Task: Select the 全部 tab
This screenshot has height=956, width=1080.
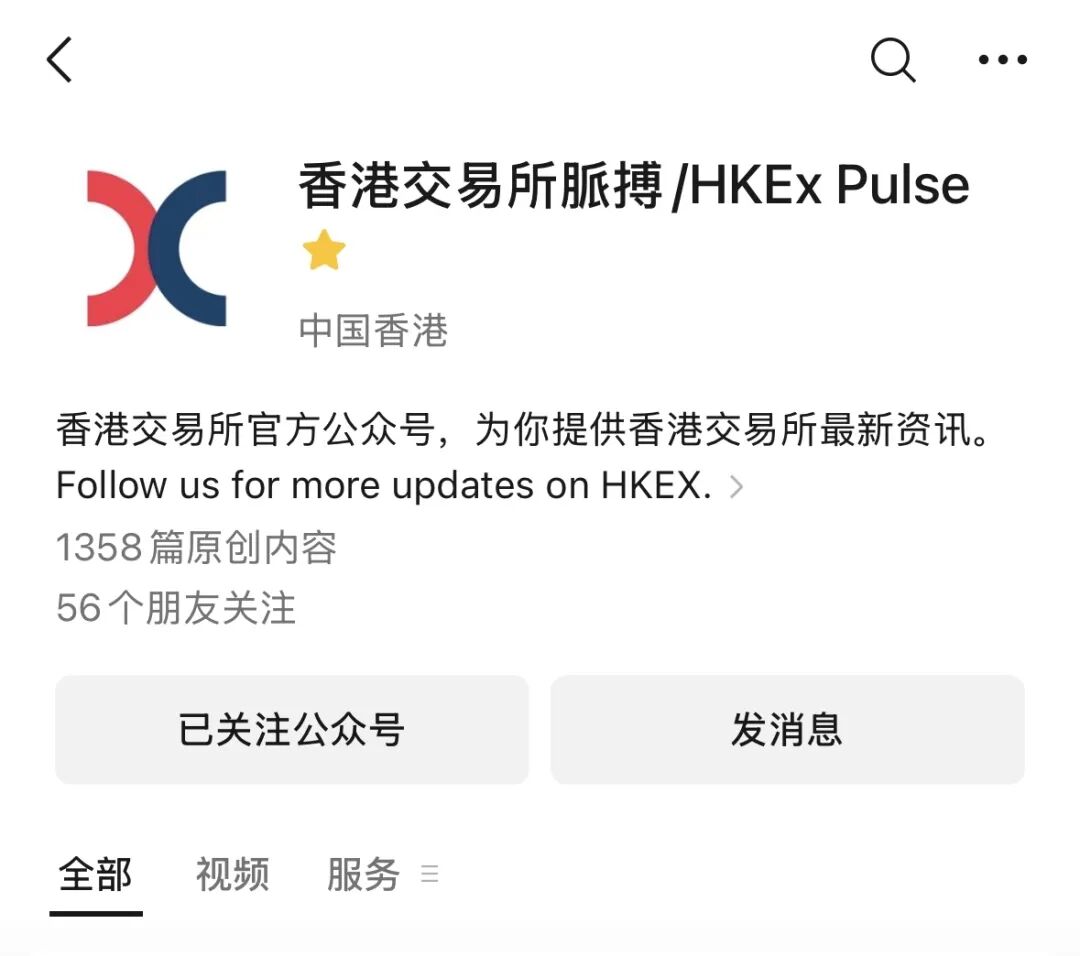Action: pos(95,875)
